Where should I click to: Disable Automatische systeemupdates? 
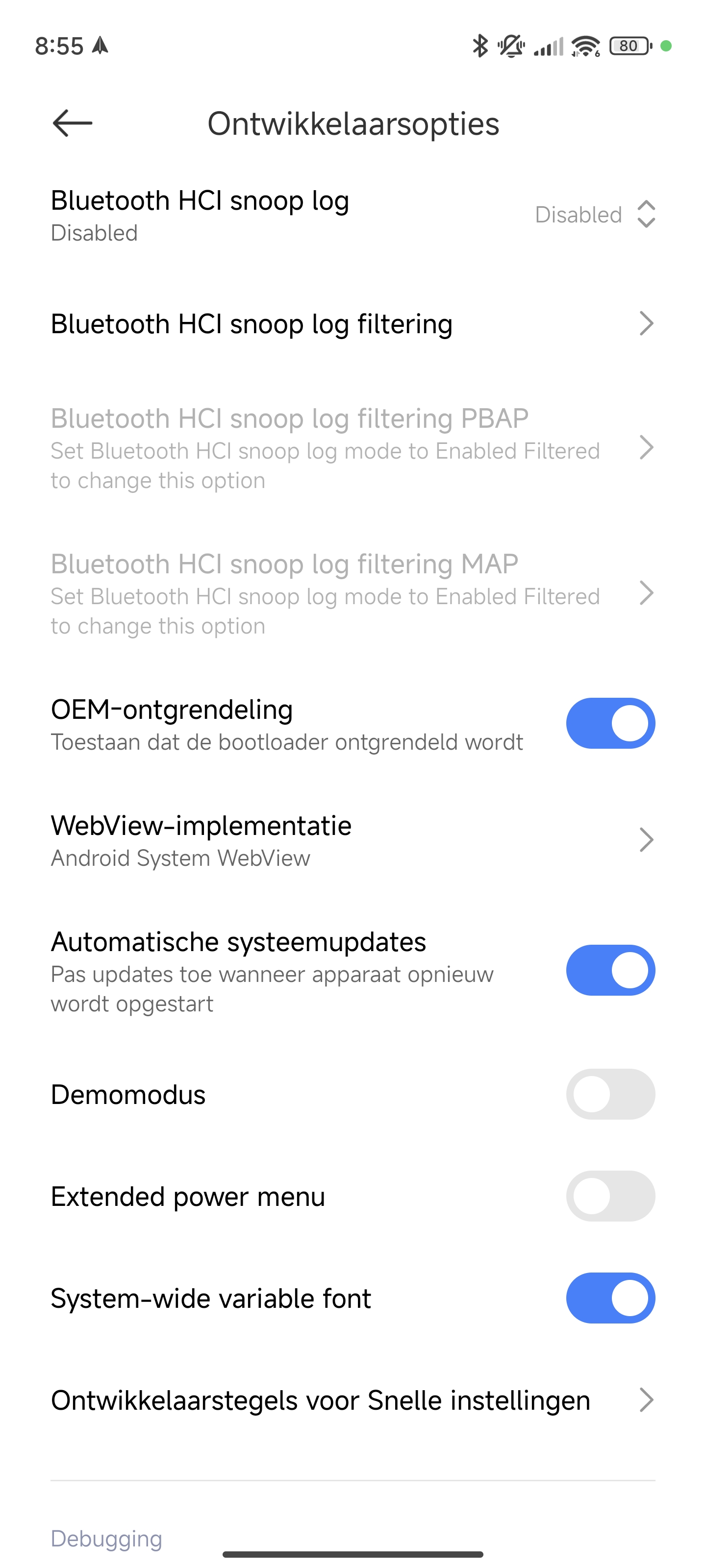[610, 970]
